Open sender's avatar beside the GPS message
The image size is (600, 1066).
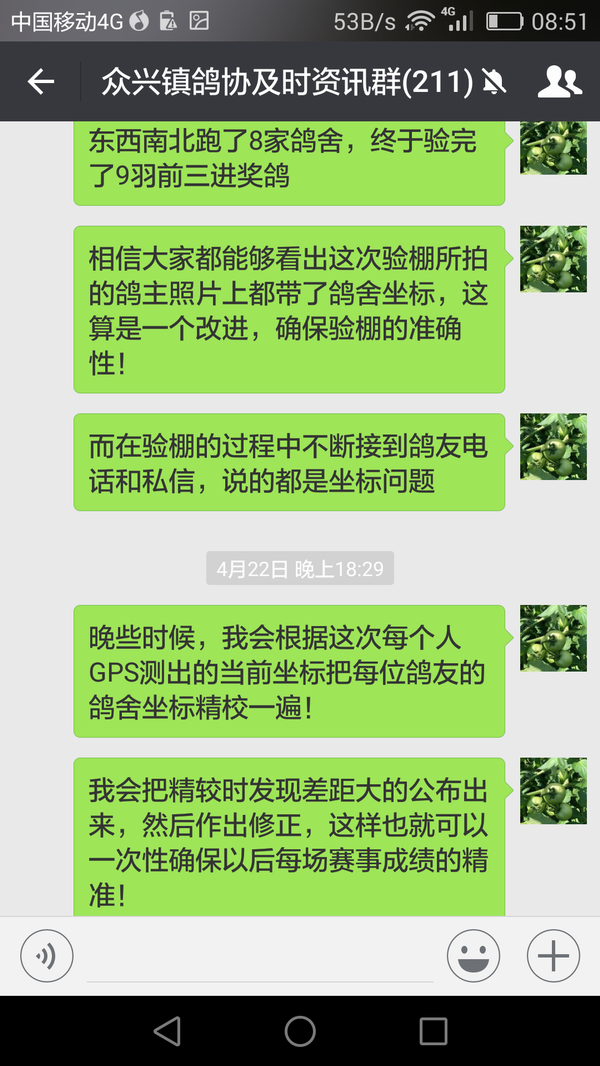click(x=553, y=637)
